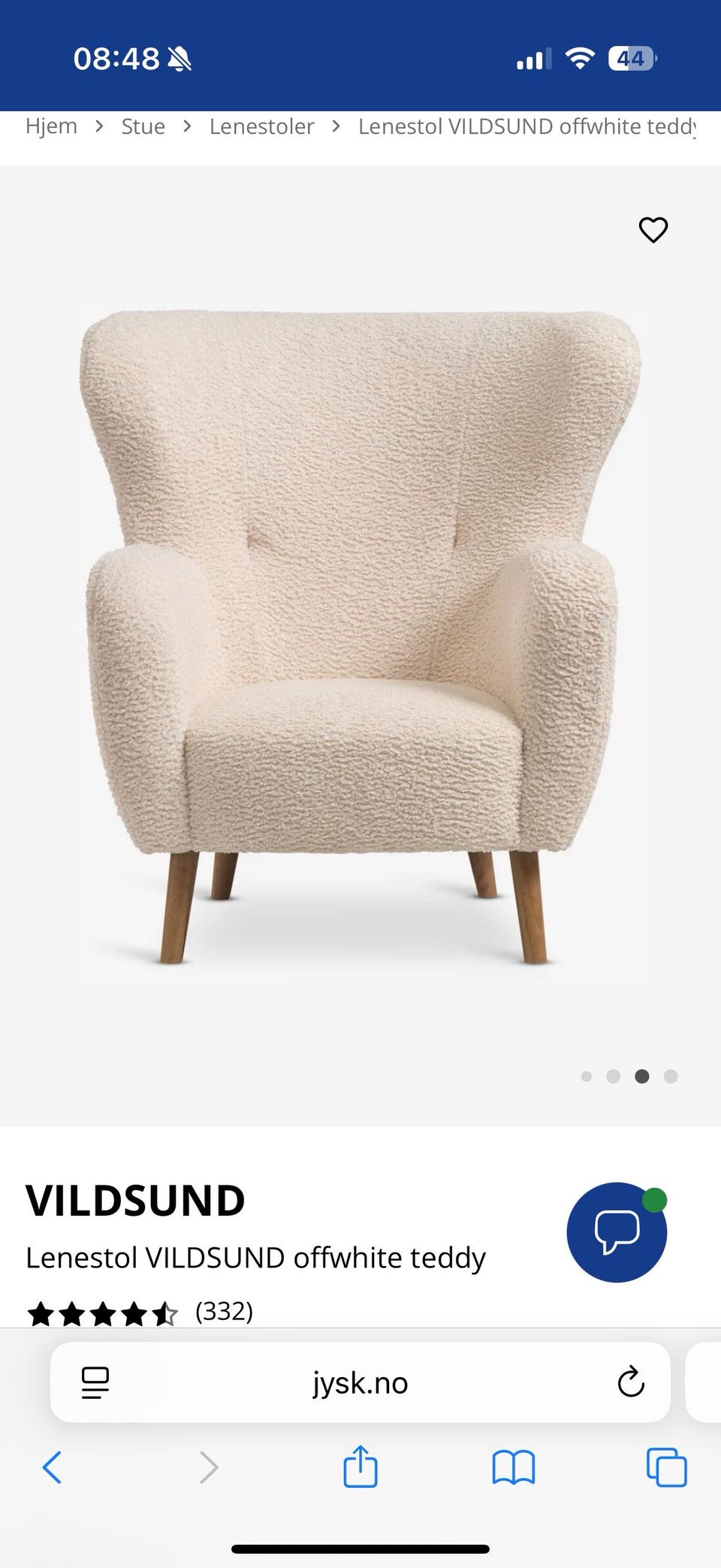Open Lenestoler breadcrumb category
The height and width of the screenshot is (1568, 721).
(261, 126)
